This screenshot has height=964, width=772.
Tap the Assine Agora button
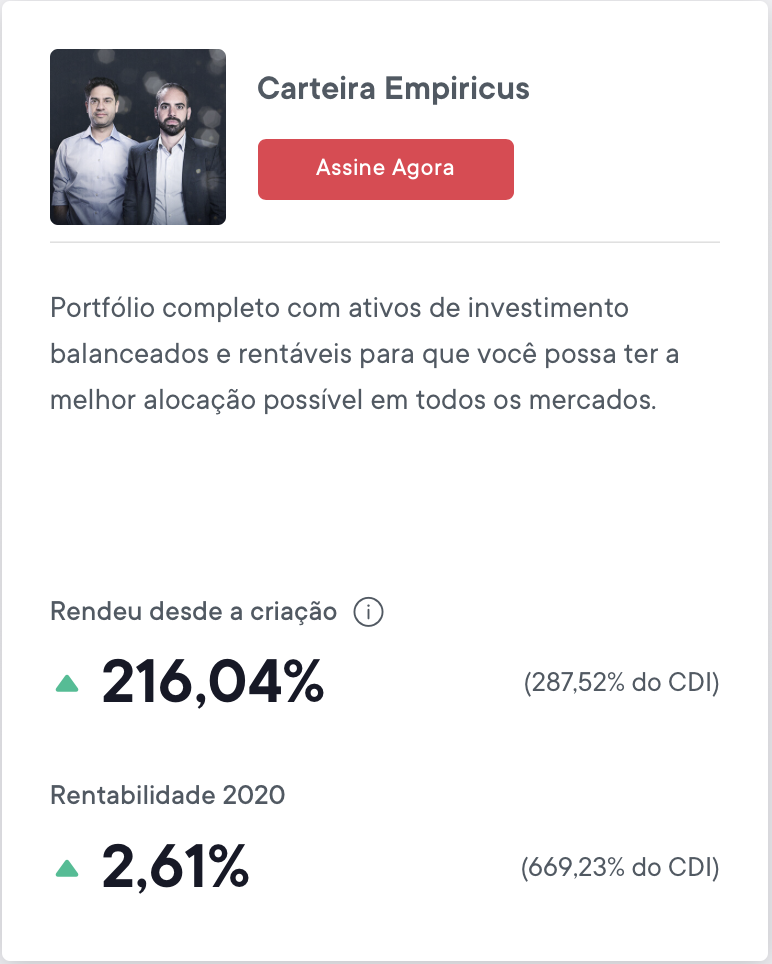pos(385,169)
